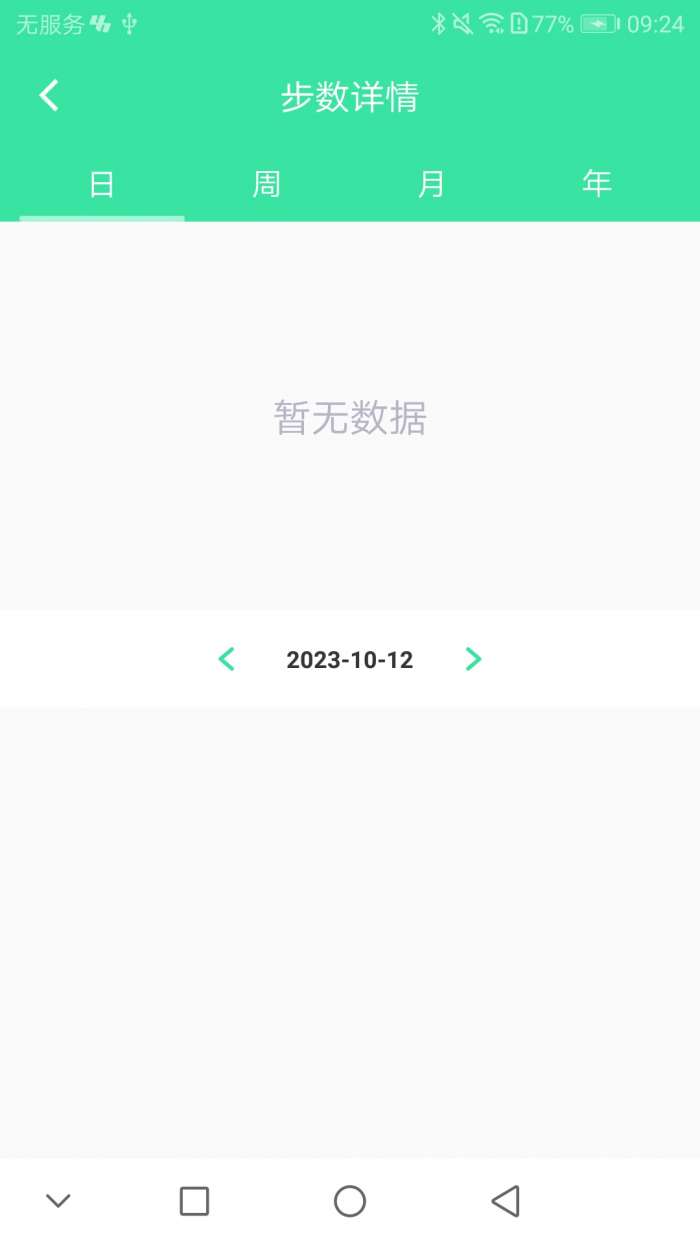Tap the system home button

pos(350,1201)
